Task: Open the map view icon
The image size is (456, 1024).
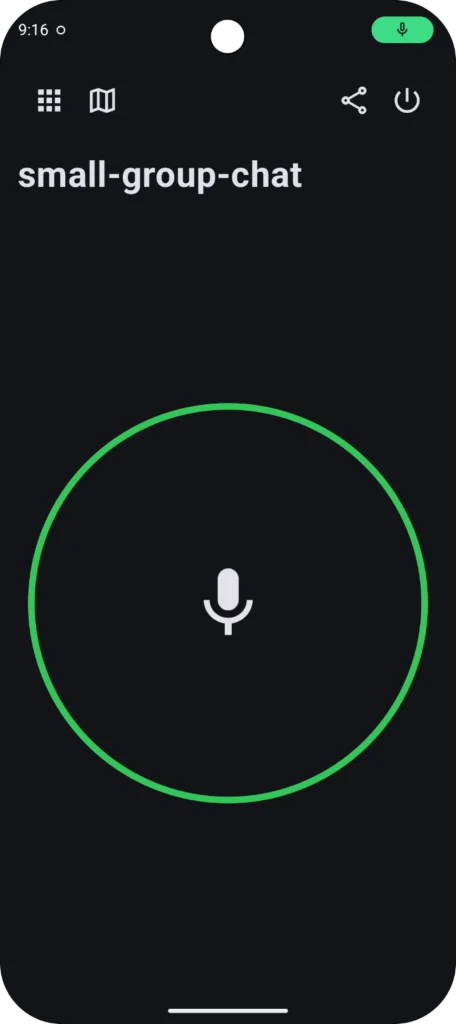Action: 103,101
